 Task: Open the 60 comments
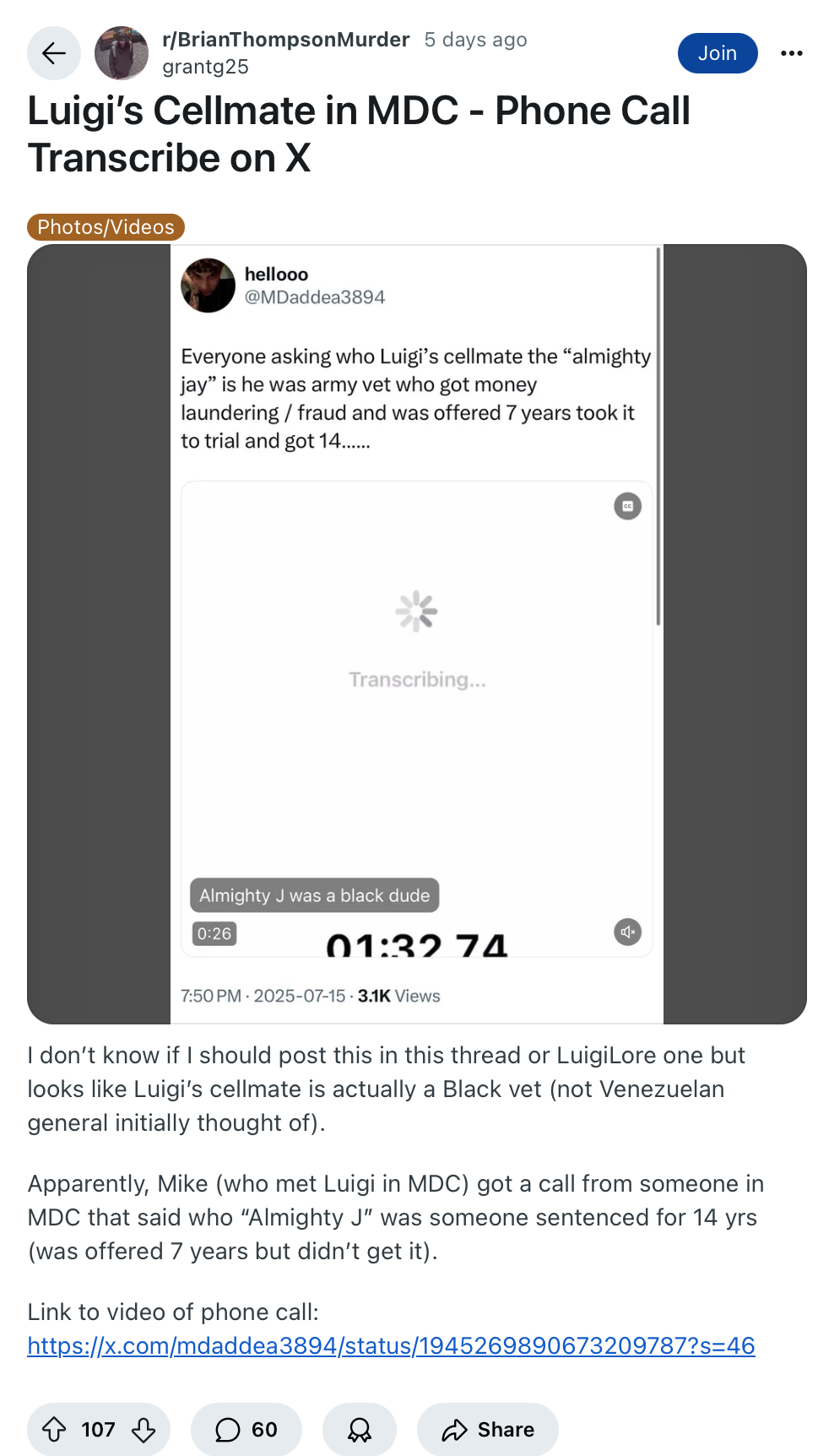point(246,1430)
